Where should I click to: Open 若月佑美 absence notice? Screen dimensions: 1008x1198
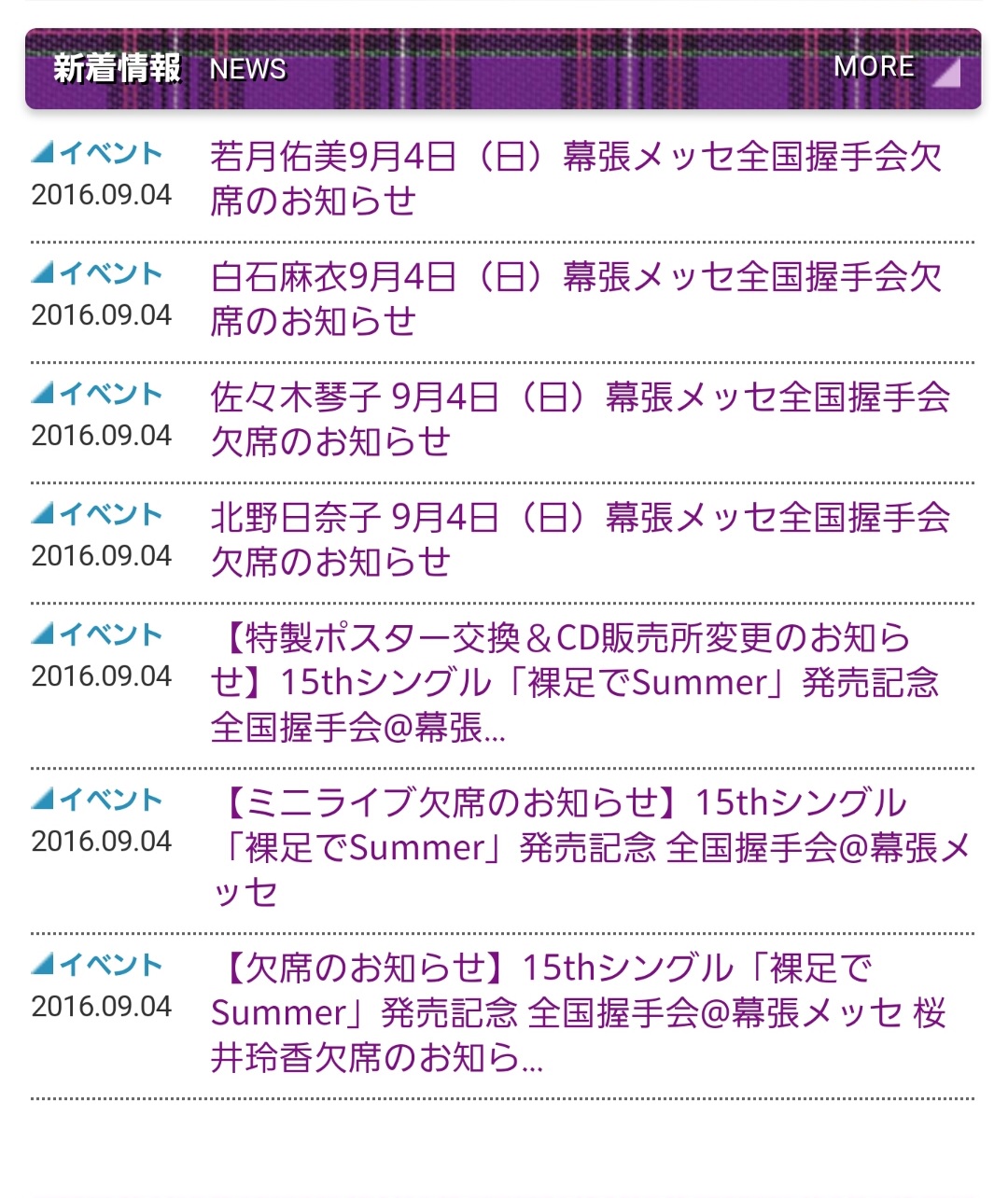(x=576, y=179)
